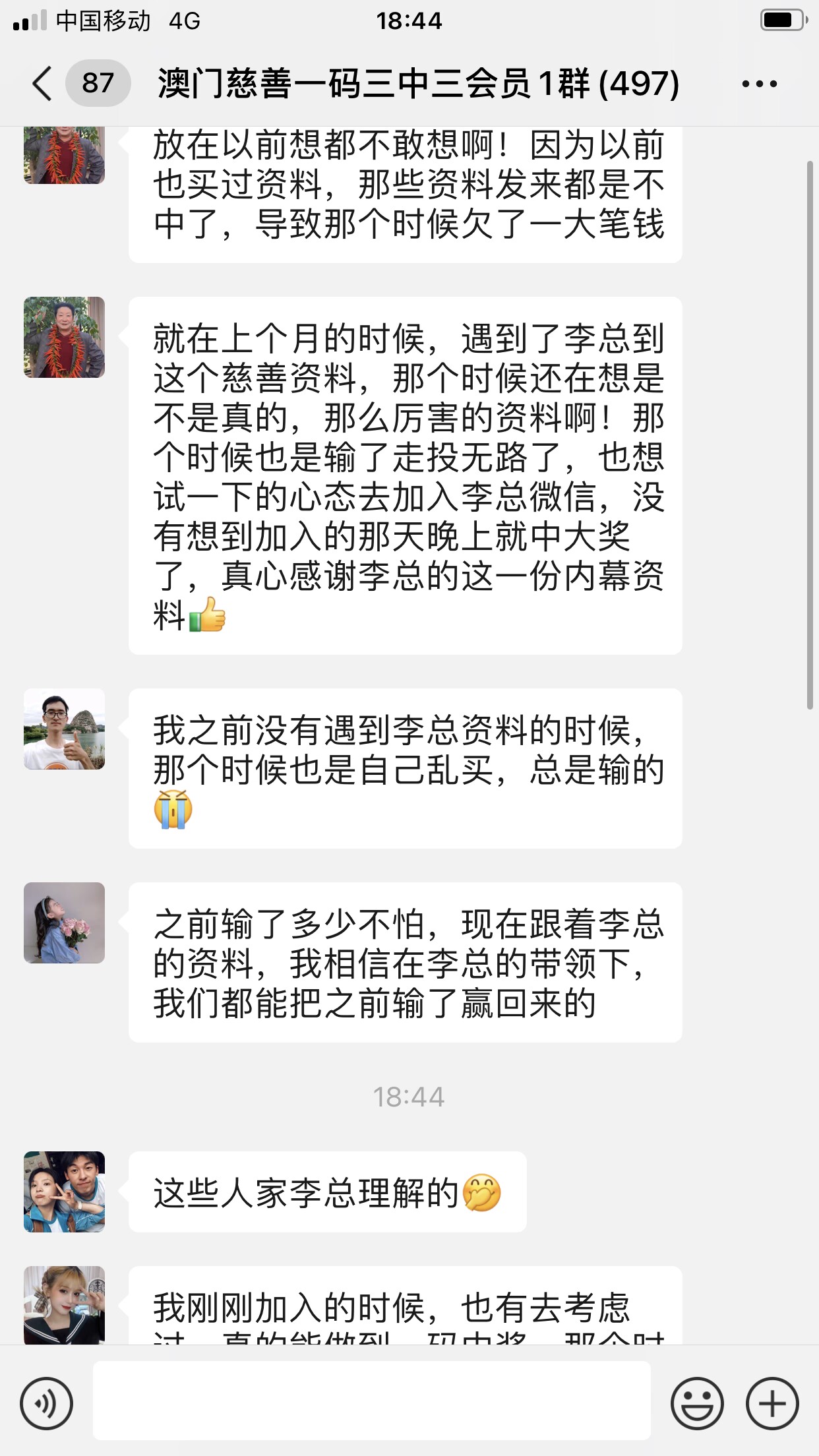Open profile of red garland avatar sender
The height and width of the screenshot is (1456, 819).
(65, 337)
